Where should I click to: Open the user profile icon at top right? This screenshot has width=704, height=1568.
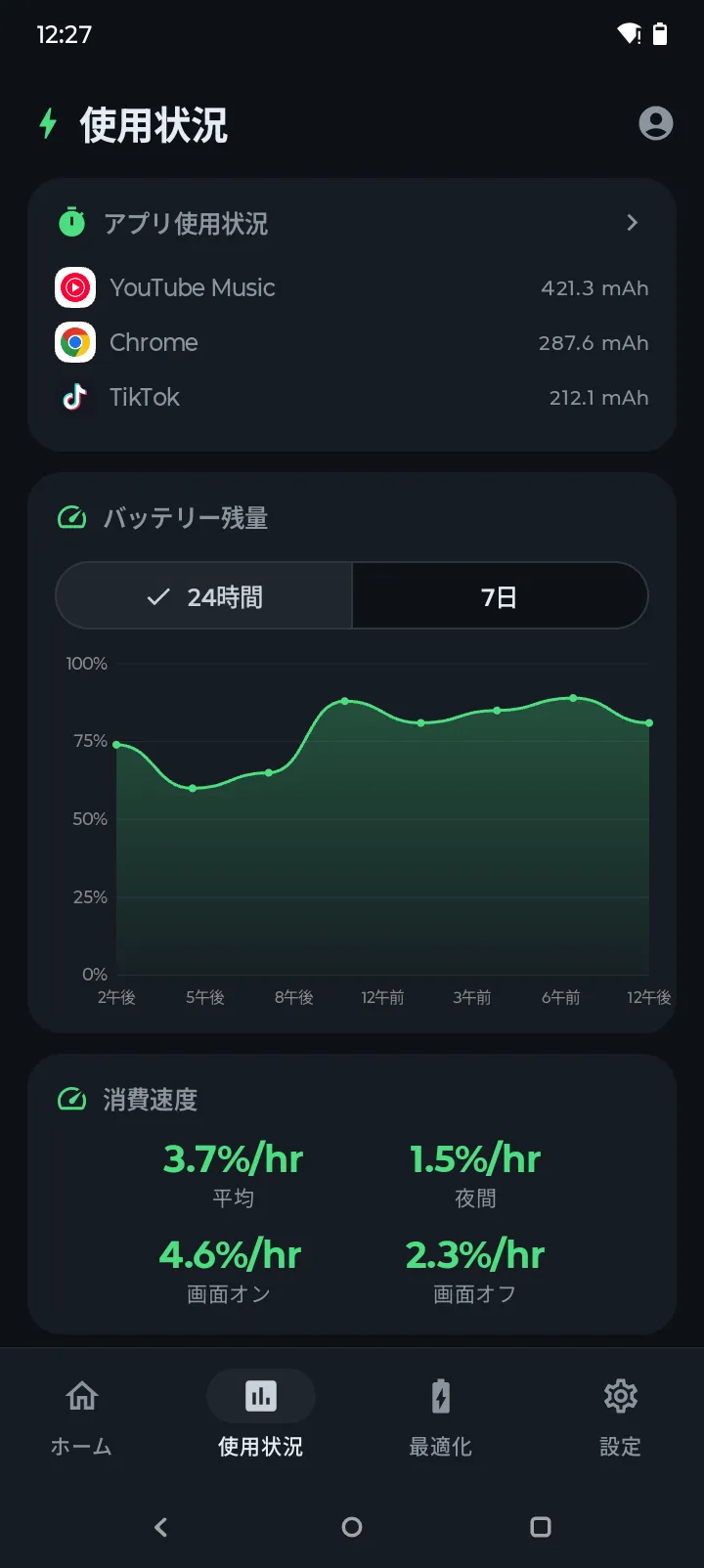click(656, 123)
